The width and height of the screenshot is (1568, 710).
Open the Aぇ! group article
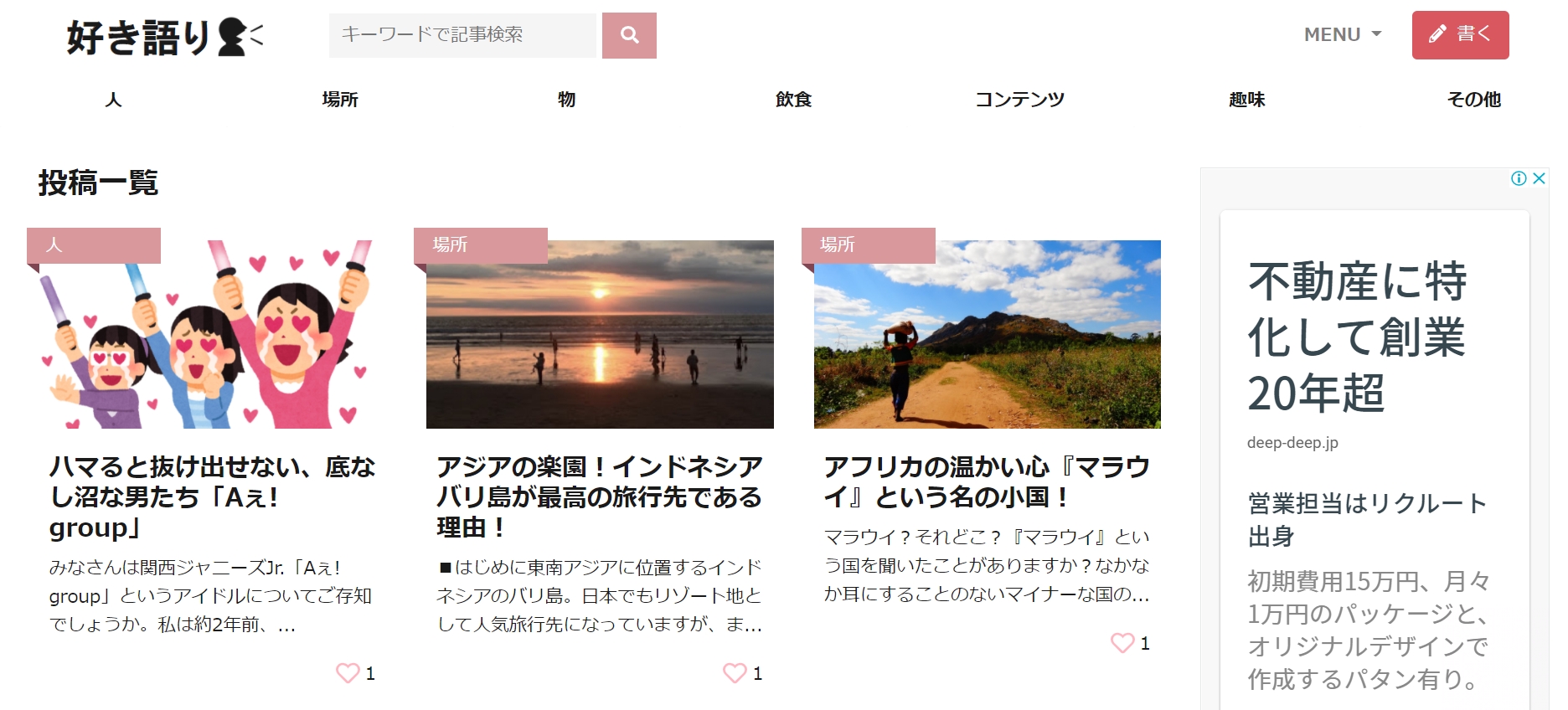pos(212,496)
